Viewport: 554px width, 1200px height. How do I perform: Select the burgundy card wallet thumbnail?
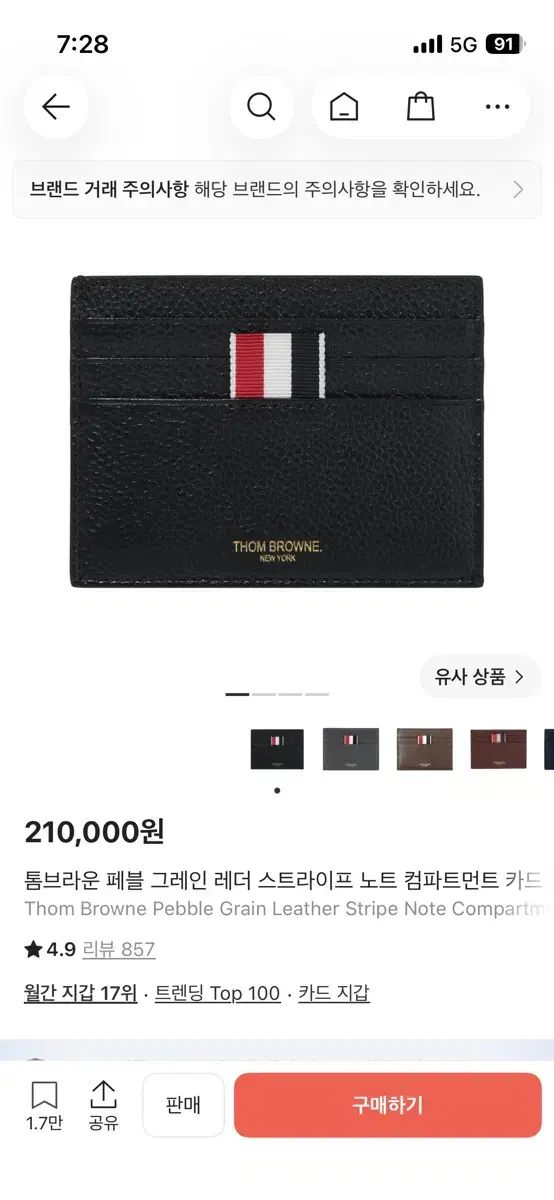pos(498,749)
